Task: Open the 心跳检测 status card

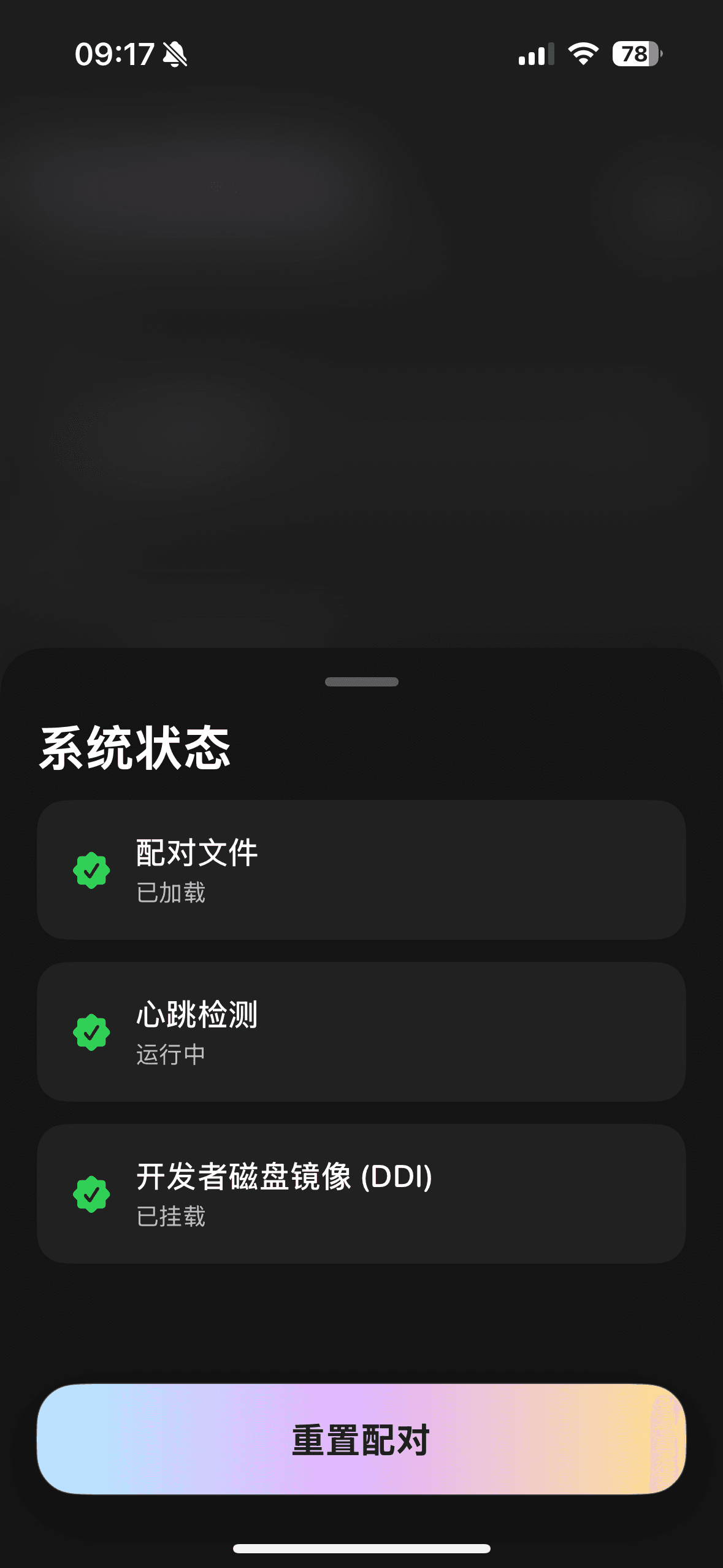Action: [x=361, y=1031]
